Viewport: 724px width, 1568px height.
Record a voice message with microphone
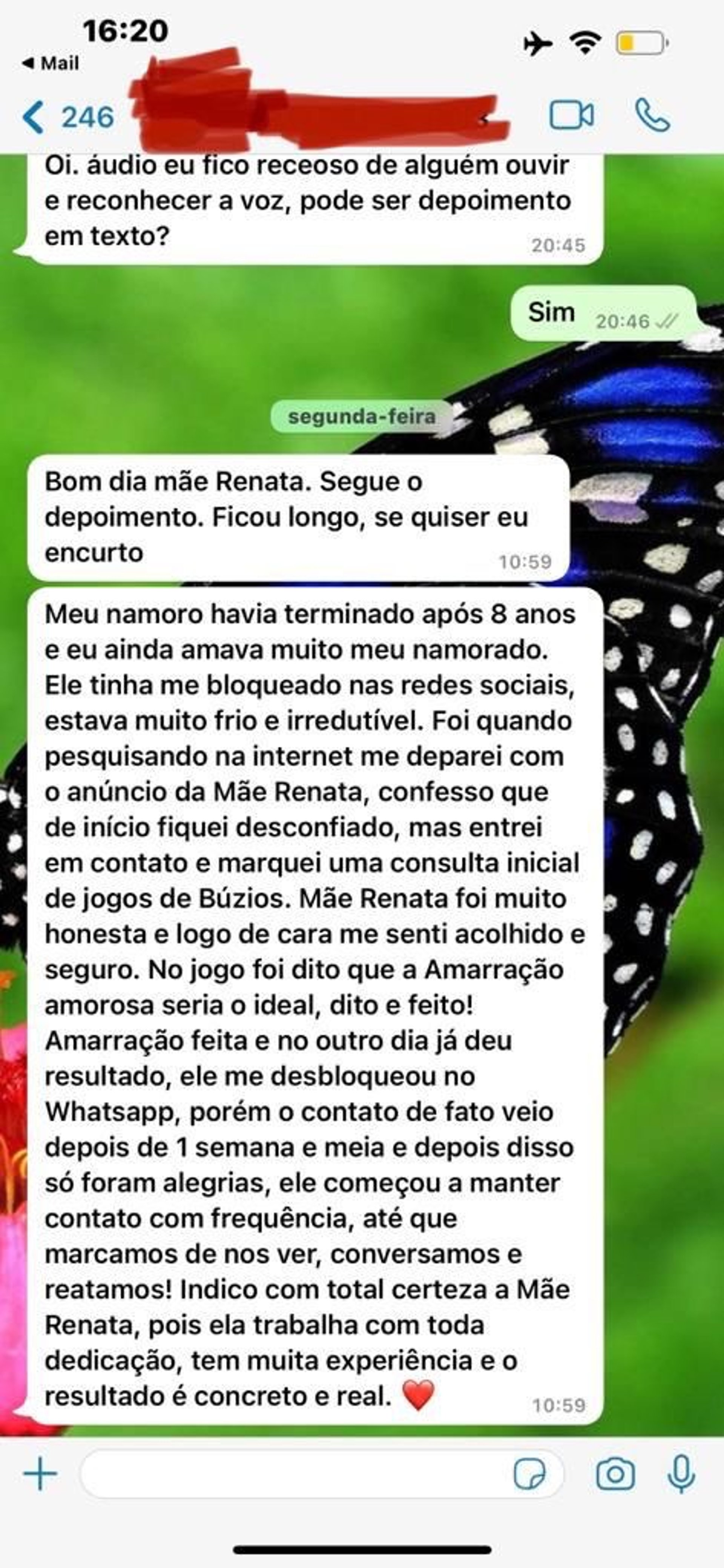[681, 1474]
